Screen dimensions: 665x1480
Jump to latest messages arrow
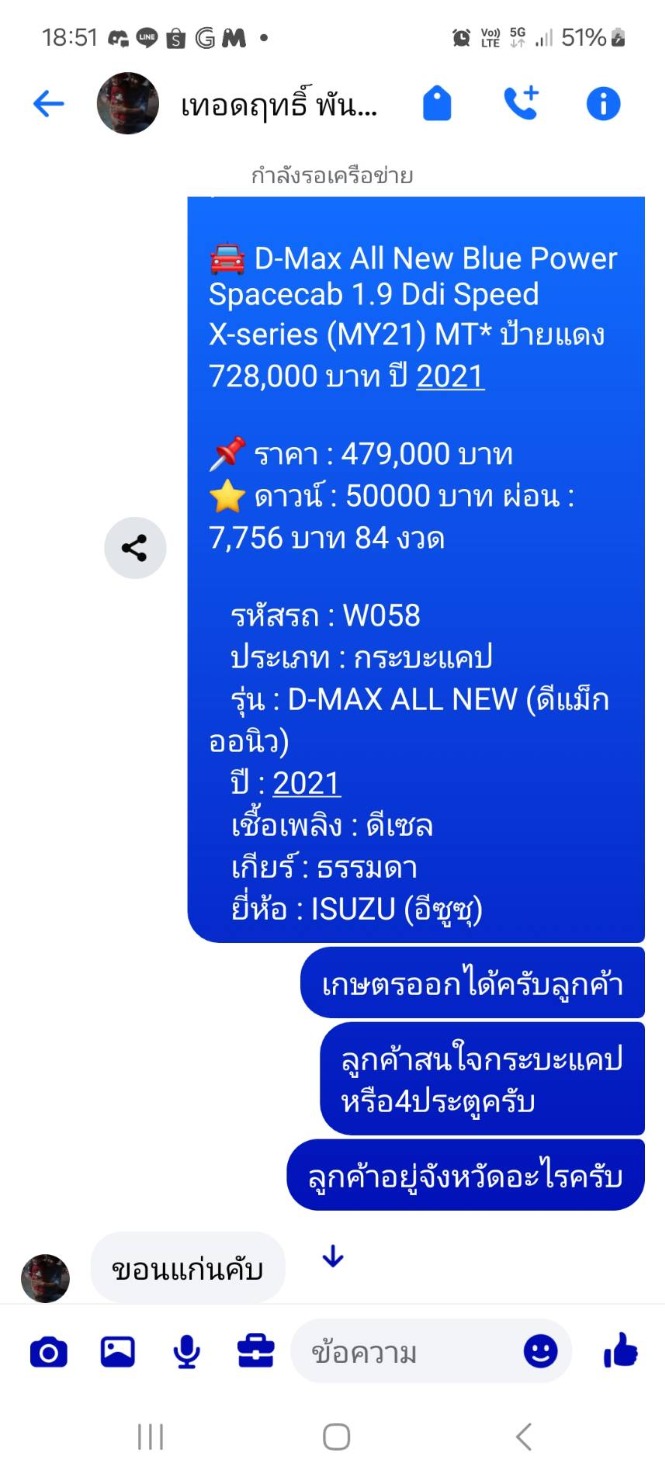[333, 1258]
